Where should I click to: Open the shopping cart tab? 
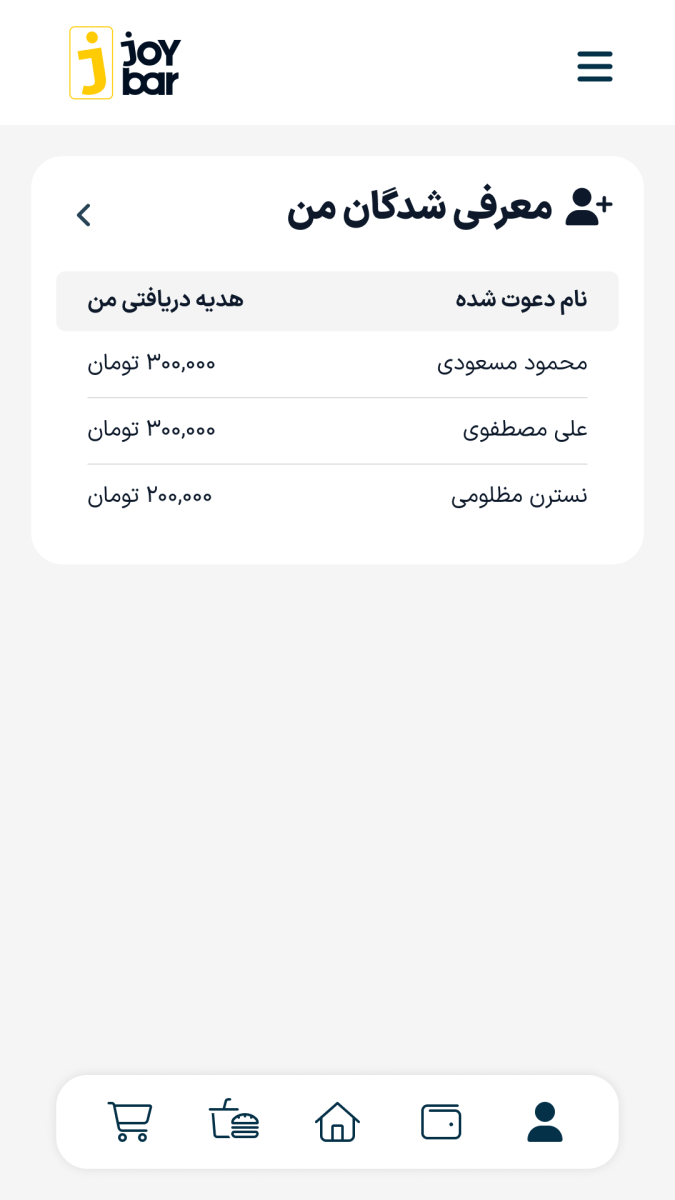click(130, 1121)
